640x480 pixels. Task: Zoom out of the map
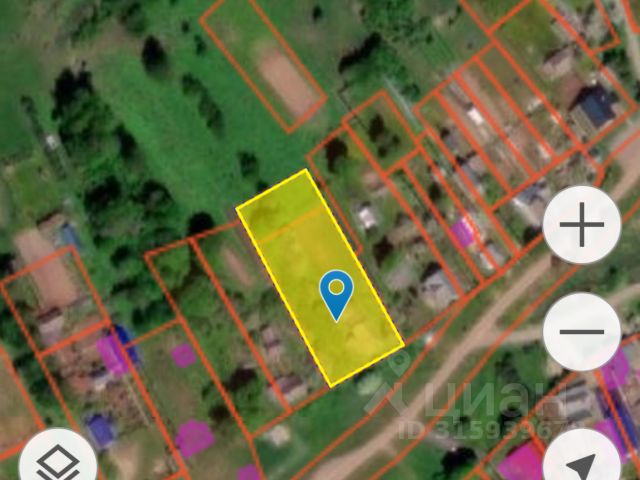click(x=581, y=332)
